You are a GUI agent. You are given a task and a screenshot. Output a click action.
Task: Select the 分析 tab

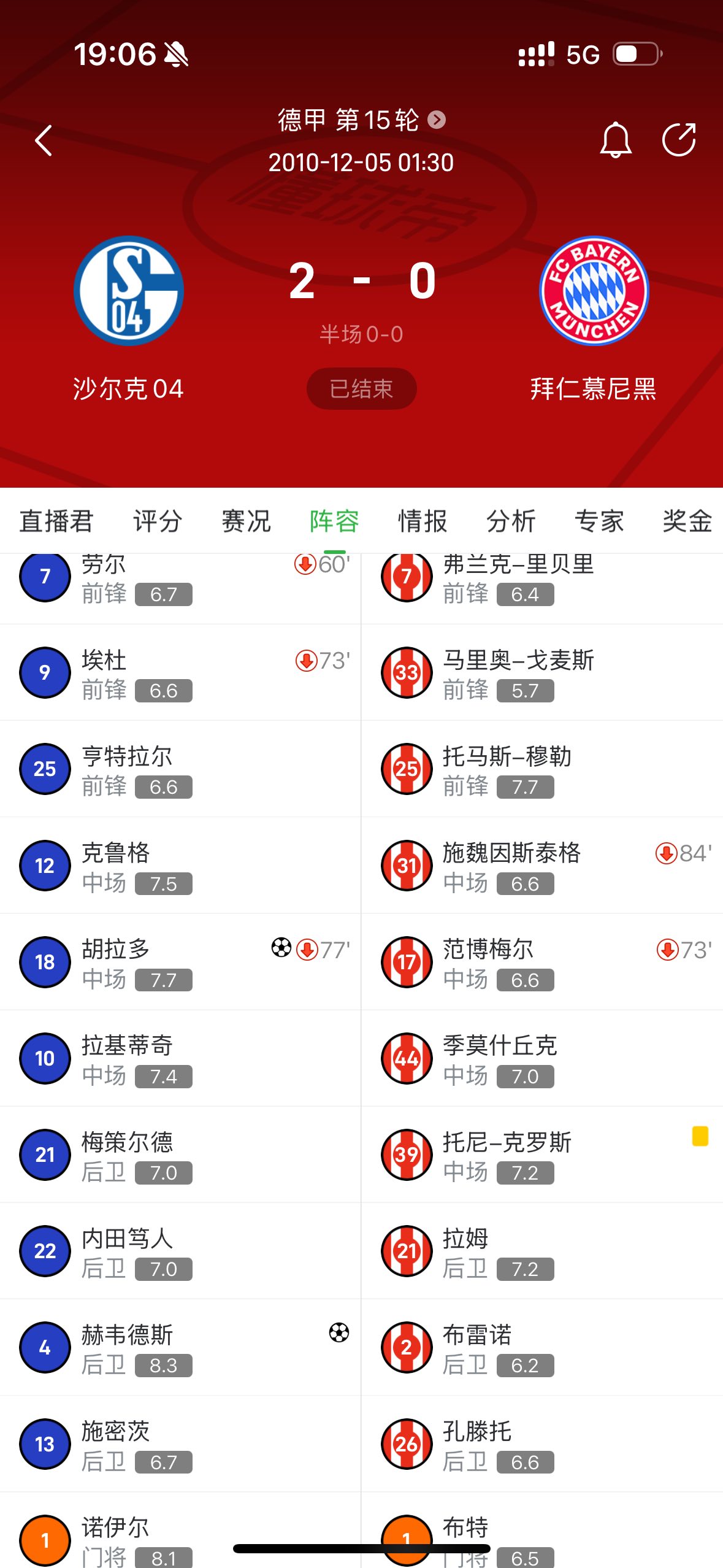click(511, 521)
